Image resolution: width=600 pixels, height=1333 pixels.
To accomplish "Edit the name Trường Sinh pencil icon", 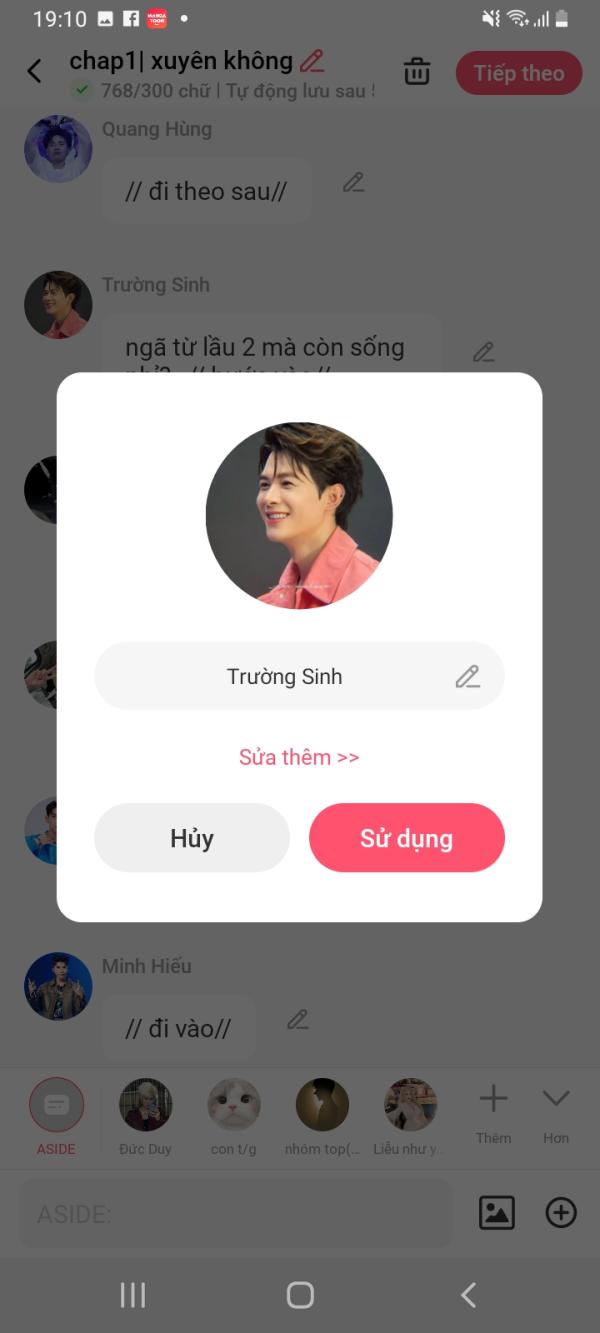I will click(467, 677).
